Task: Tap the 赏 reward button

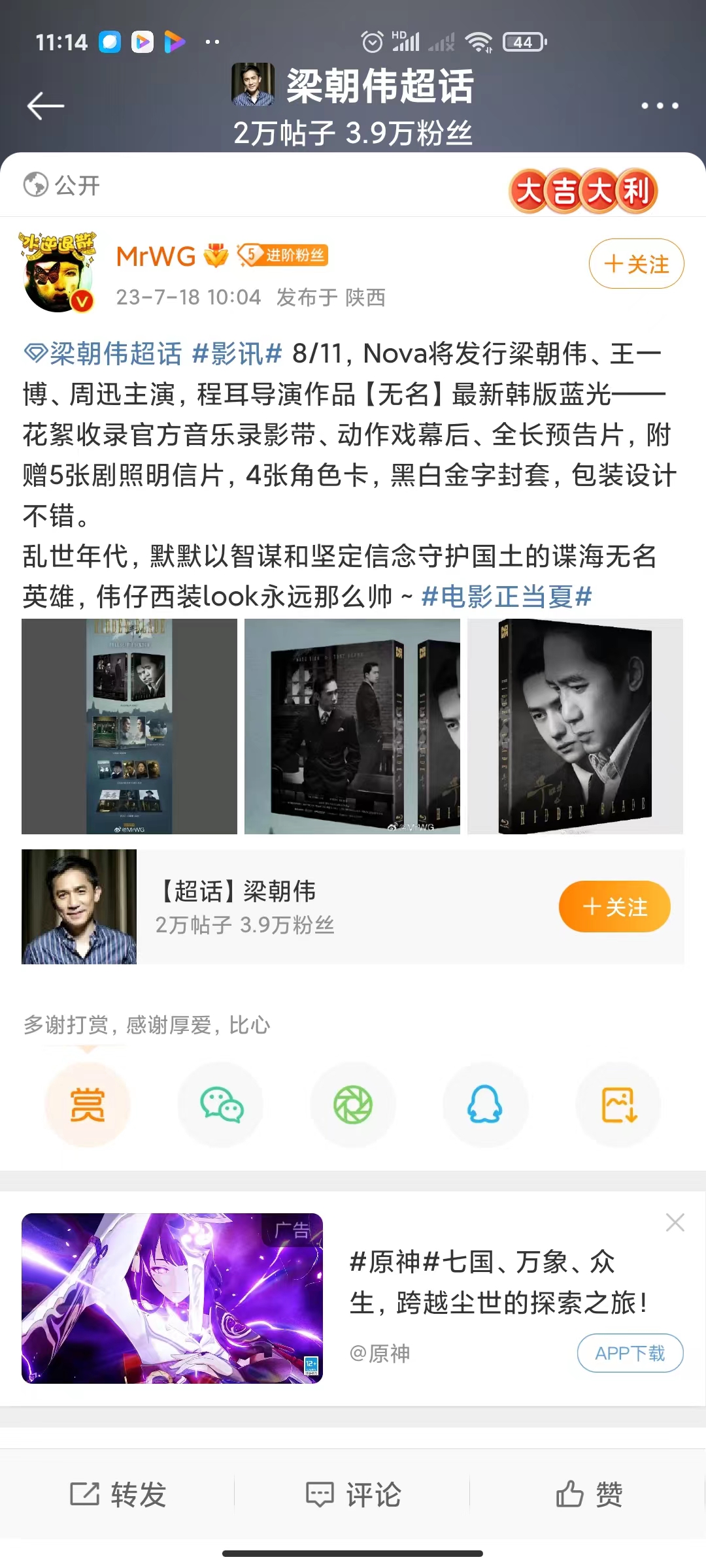Action: coord(88,1105)
